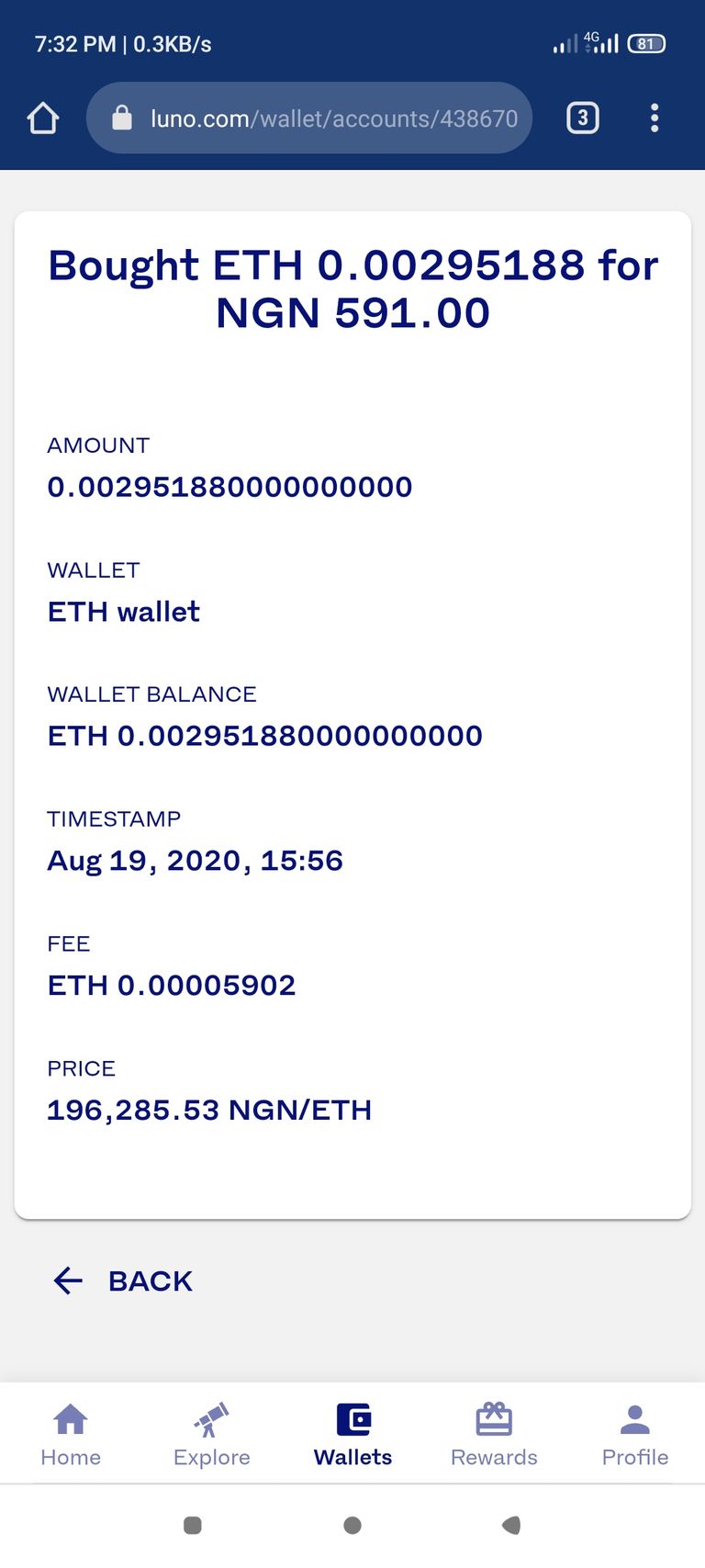Image resolution: width=705 pixels, height=1568 pixels.
Task: Select the transaction title text
Action: tap(352, 288)
